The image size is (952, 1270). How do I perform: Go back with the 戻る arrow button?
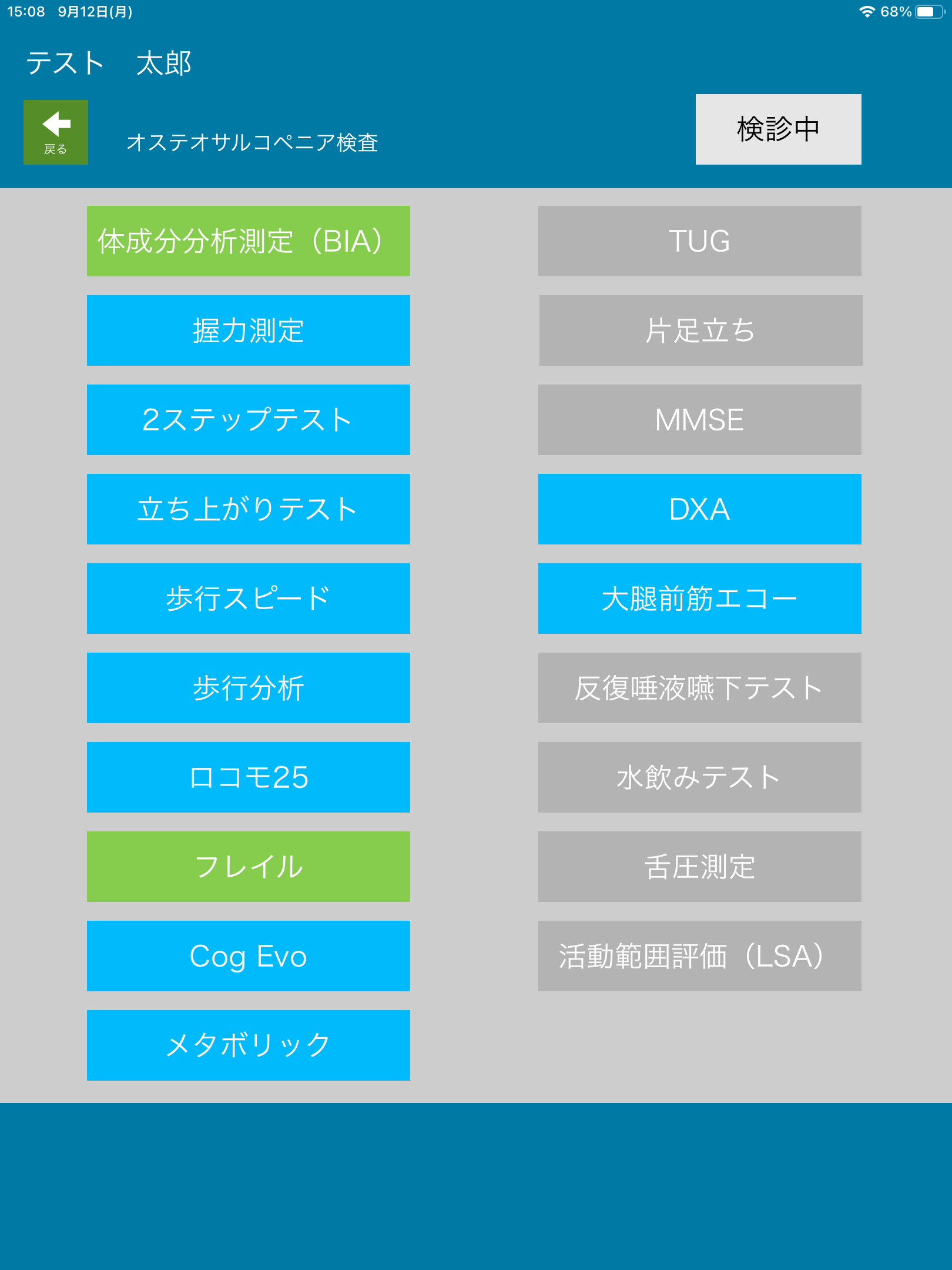[56, 132]
